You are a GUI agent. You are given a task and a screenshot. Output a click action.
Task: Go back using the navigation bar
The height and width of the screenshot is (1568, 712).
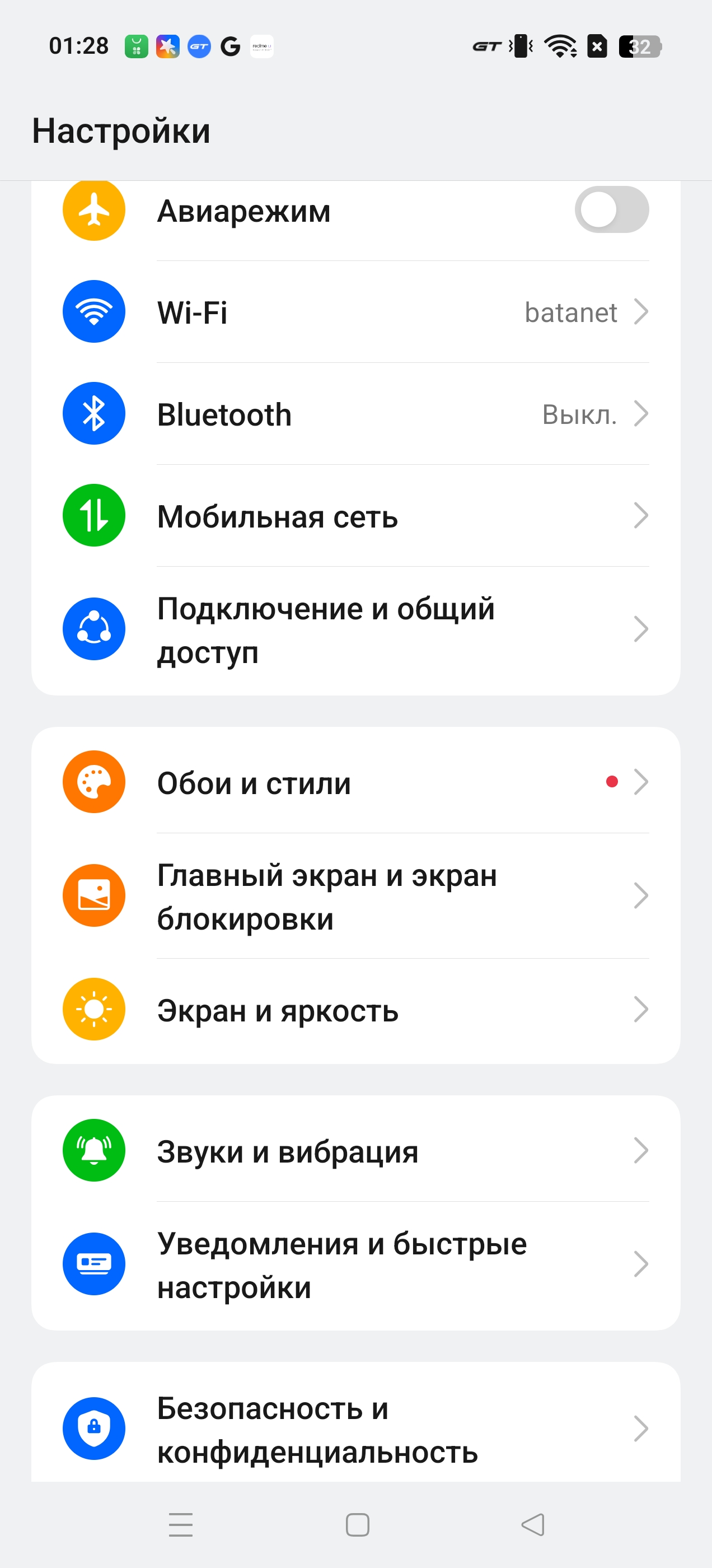coord(533,1525)
